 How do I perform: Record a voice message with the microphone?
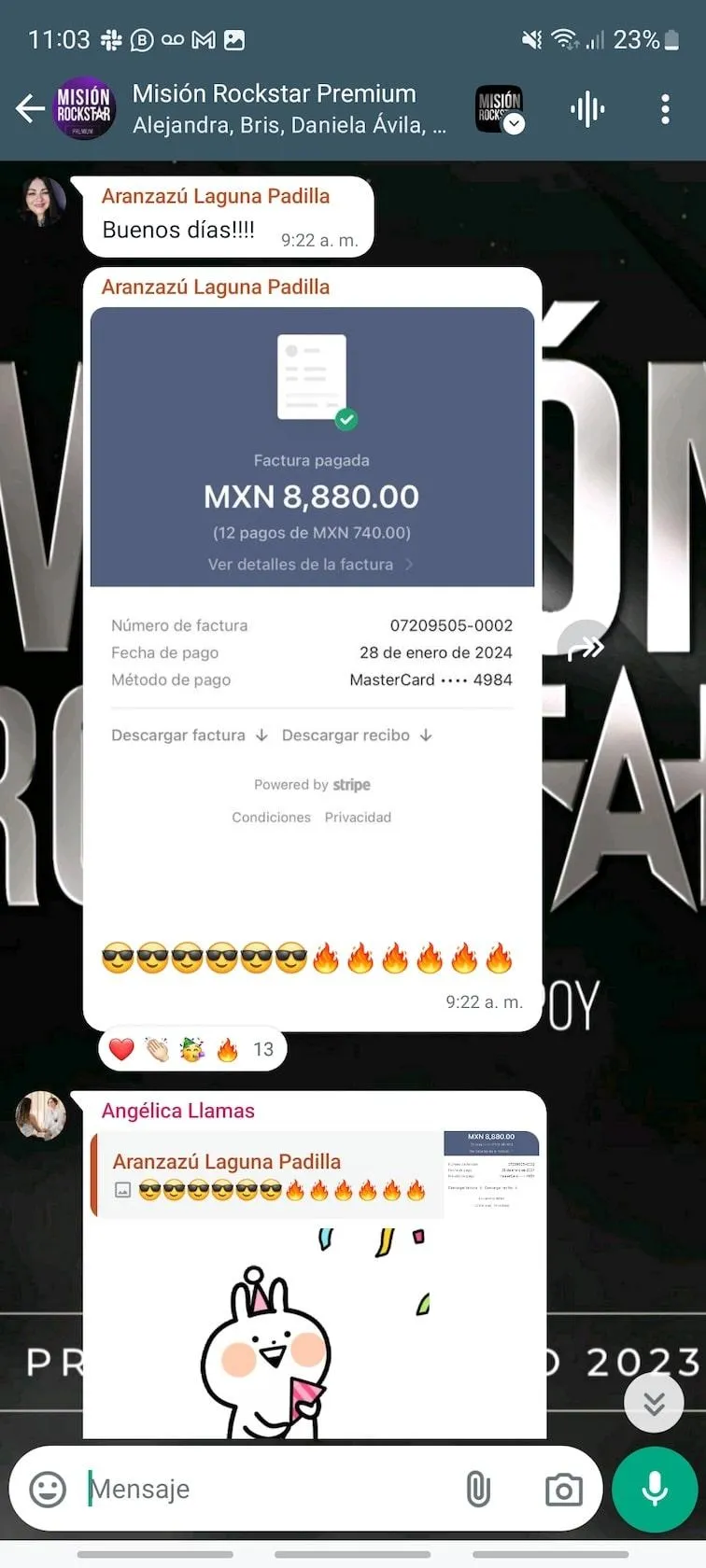(x=655, y=1489)
